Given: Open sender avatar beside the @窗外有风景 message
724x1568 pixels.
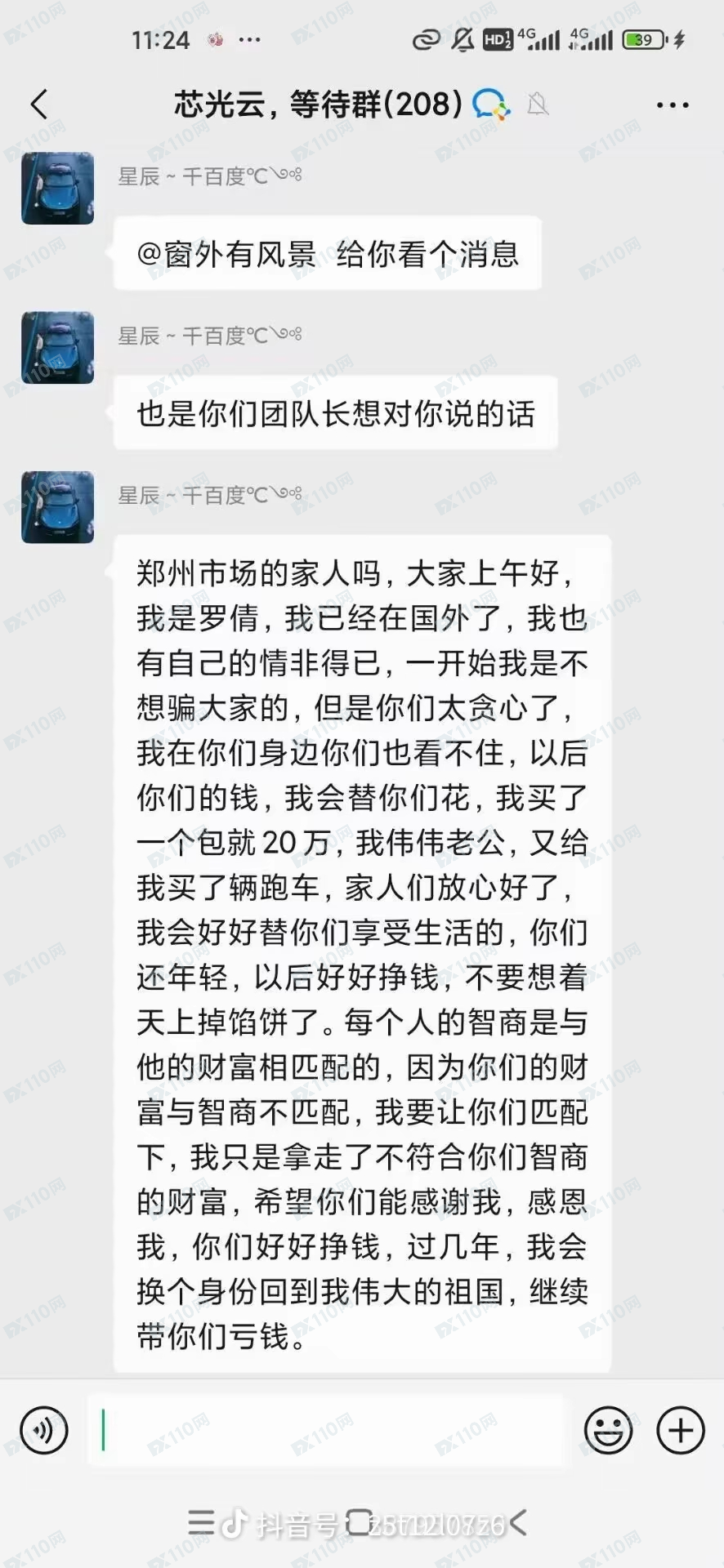Looking at the screenshot, I should click(x=57, y=188).
